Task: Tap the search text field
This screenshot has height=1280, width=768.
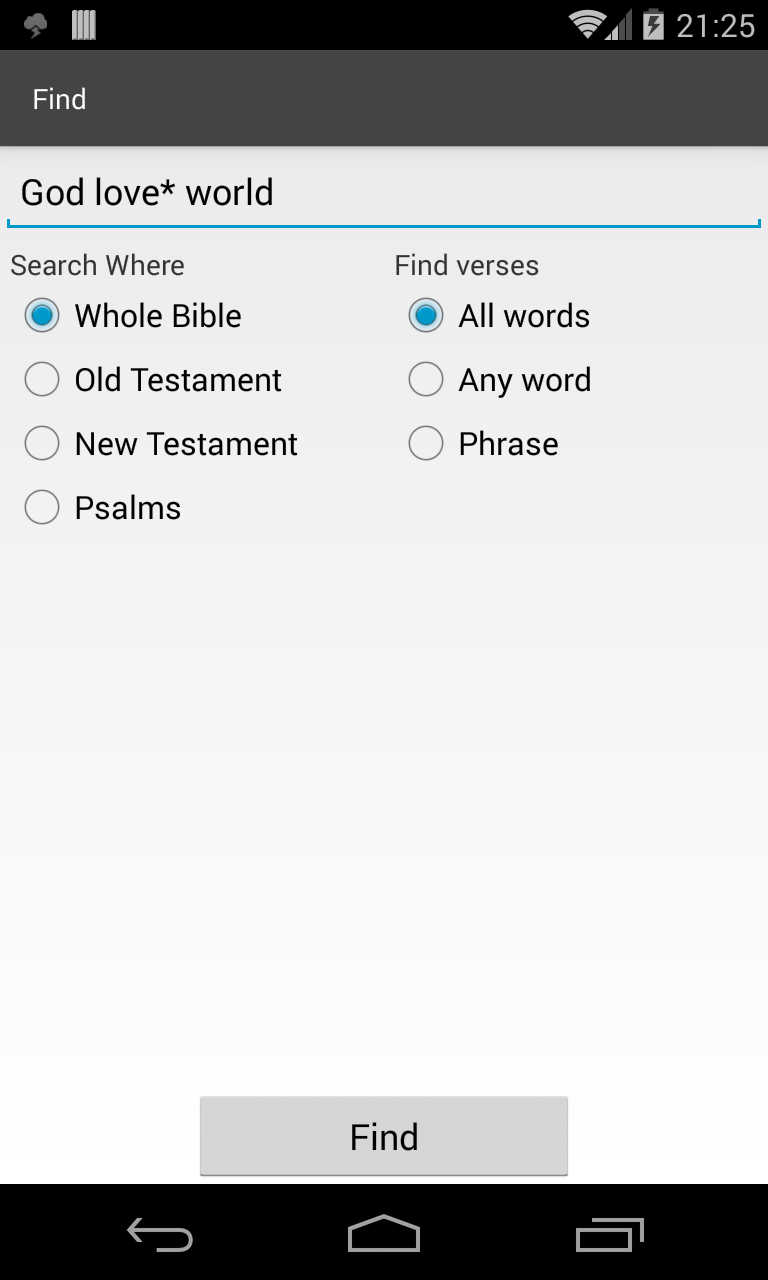Action: coord(384,192)
